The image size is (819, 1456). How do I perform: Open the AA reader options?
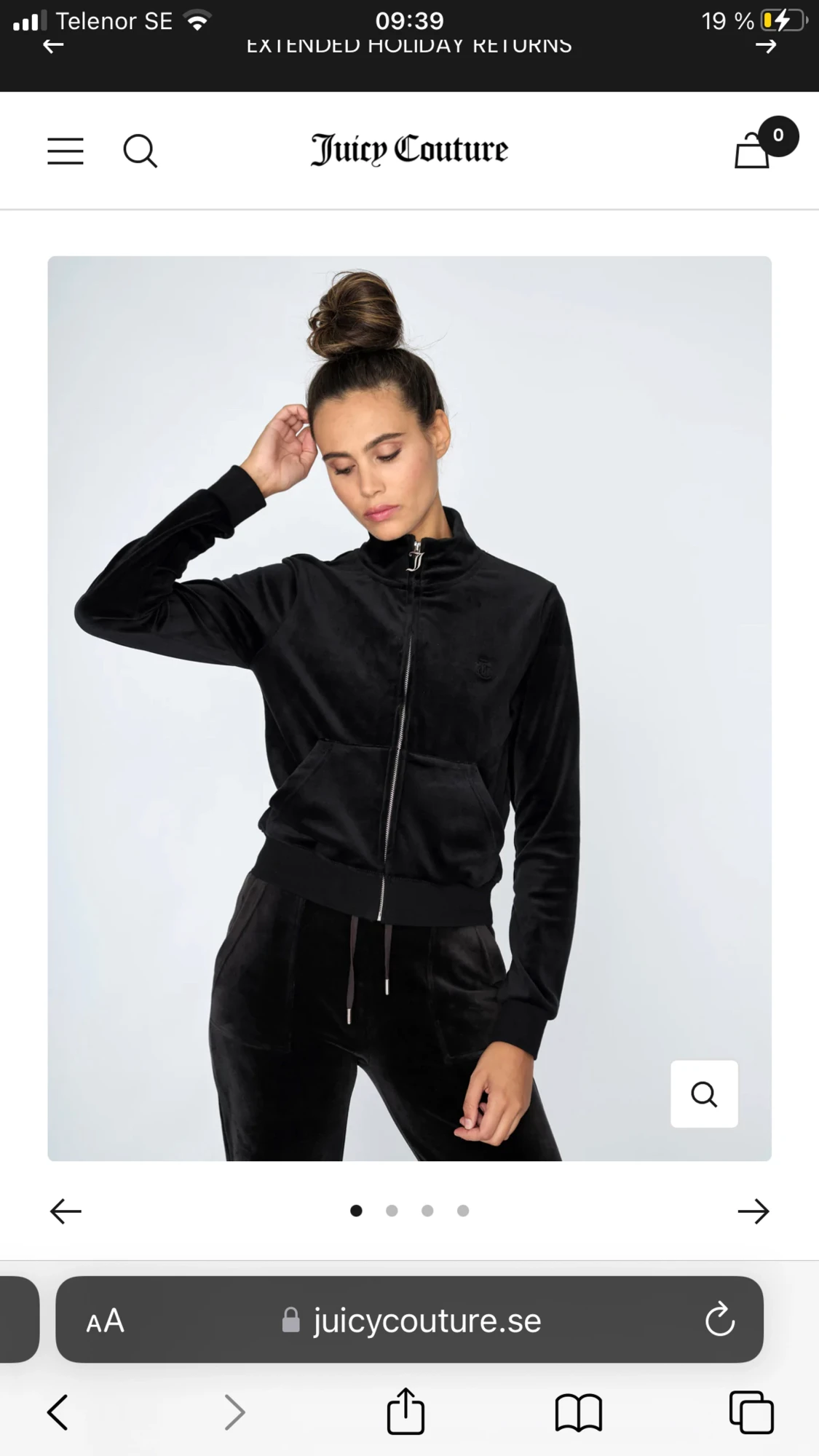tap(106, 1321)
